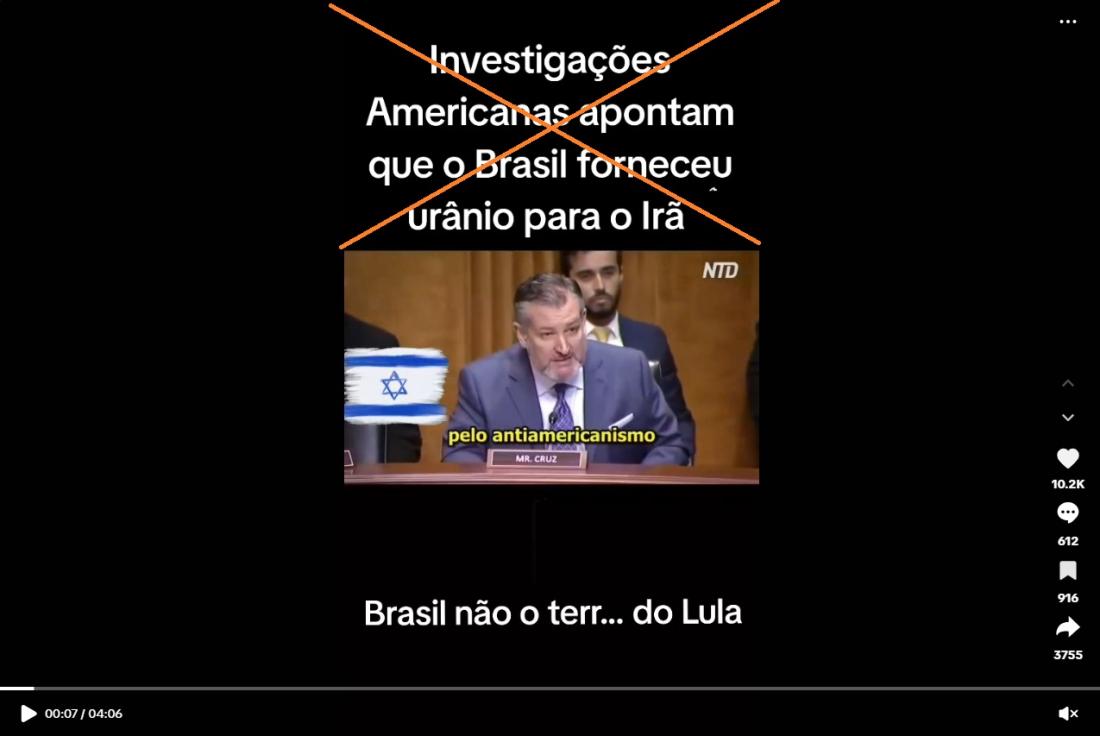Screen dimensions: 1100x736
Task: Open the three-dot overflow menu
Action: pos(1068,22)
